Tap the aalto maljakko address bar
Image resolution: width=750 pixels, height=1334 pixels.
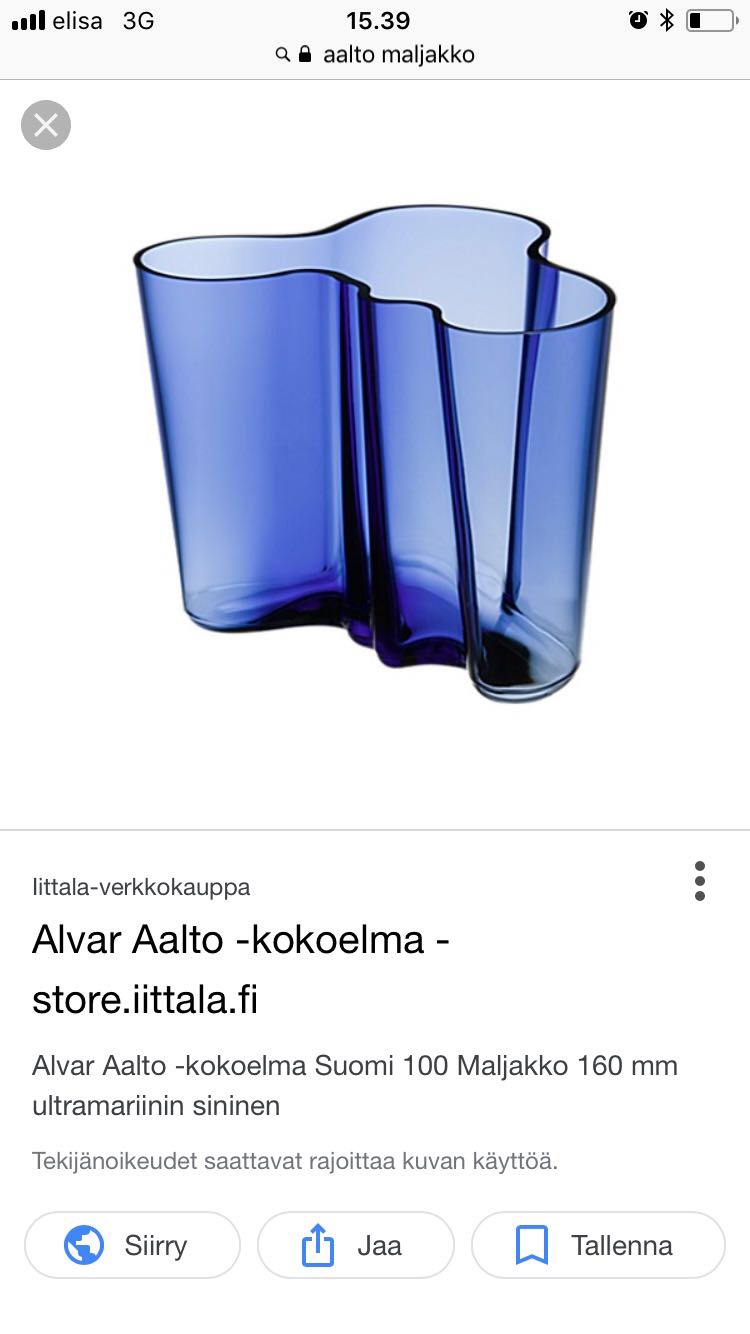[376, 54]
